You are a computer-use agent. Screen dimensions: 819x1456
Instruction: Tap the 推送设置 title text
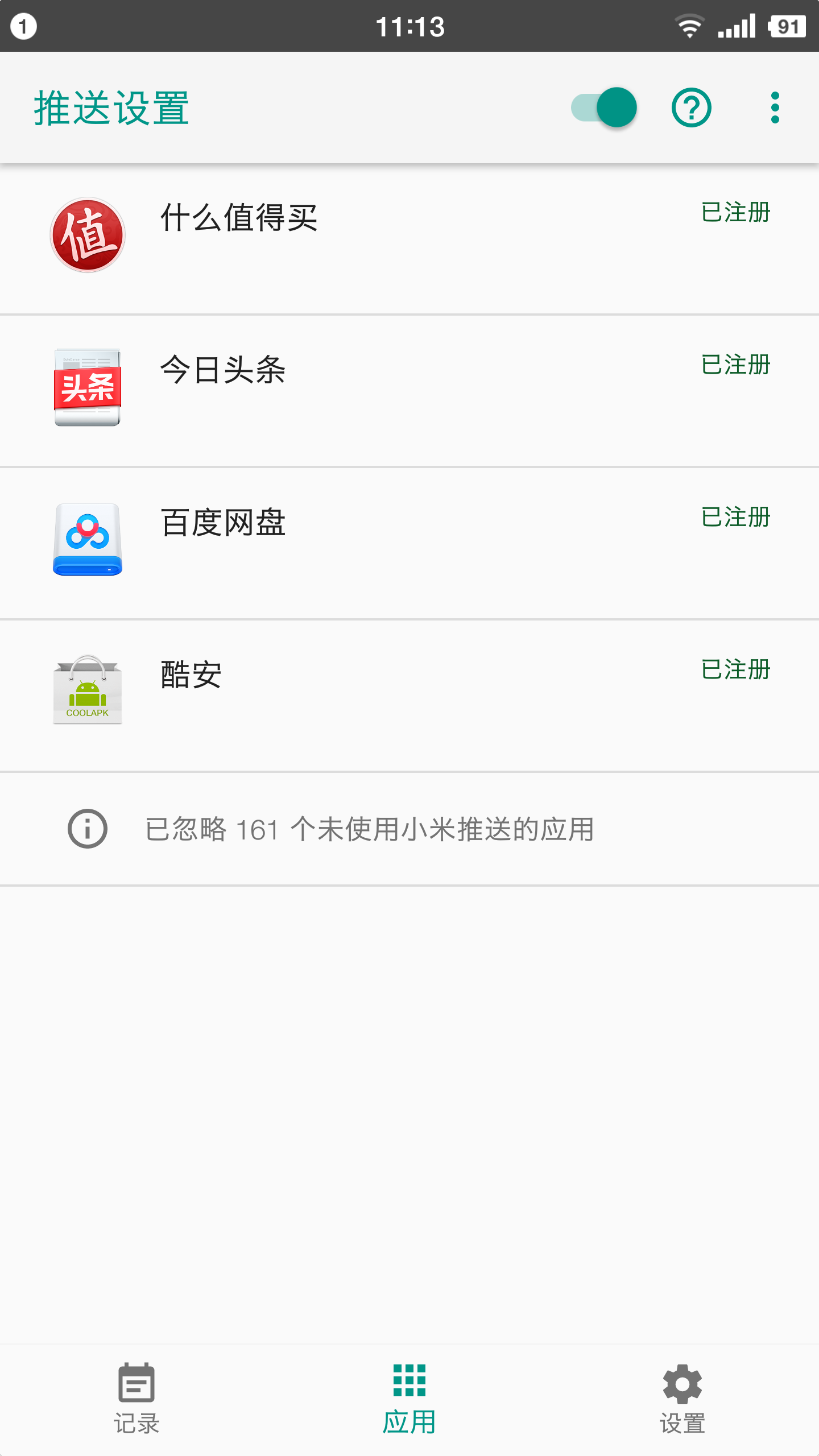click(111, 108)
